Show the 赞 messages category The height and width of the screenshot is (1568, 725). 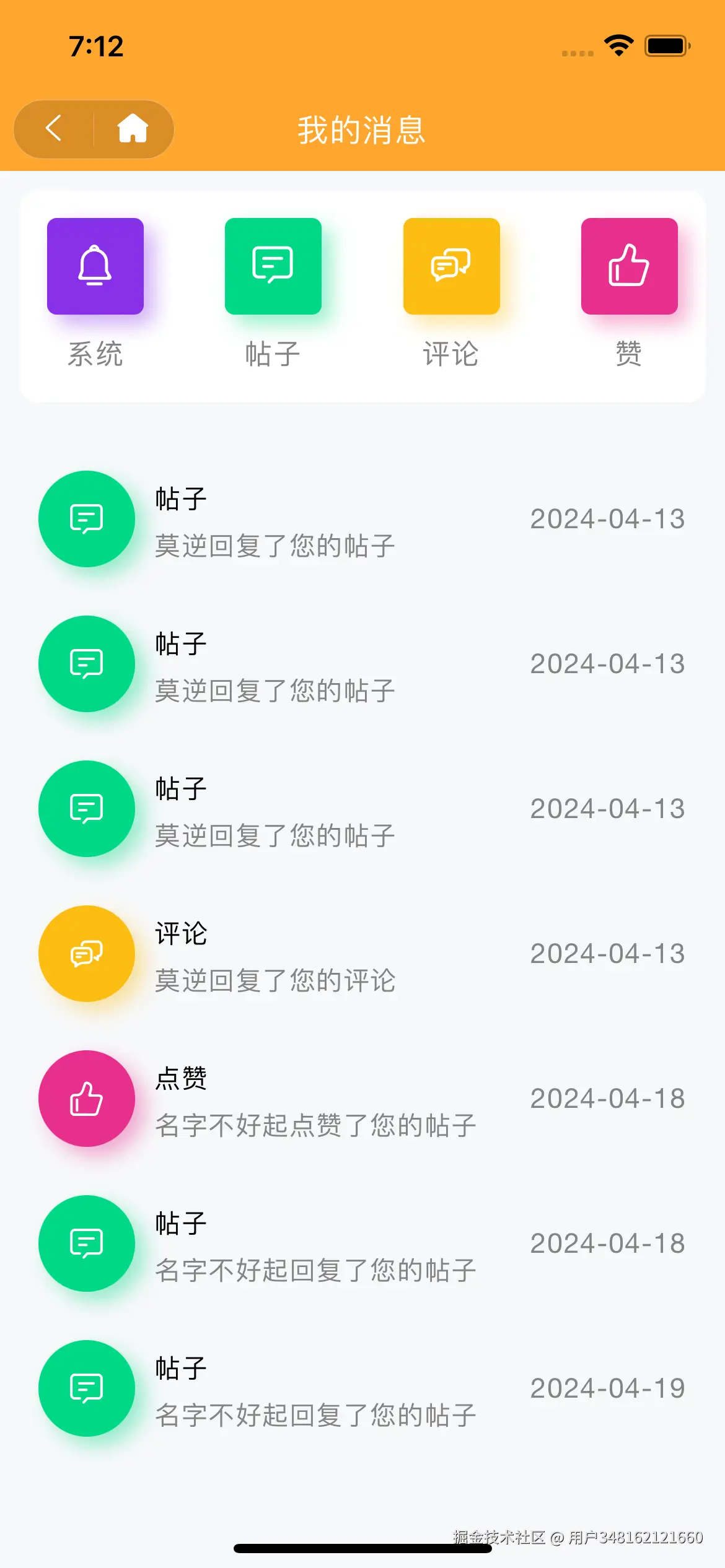(x=629, y=266)
